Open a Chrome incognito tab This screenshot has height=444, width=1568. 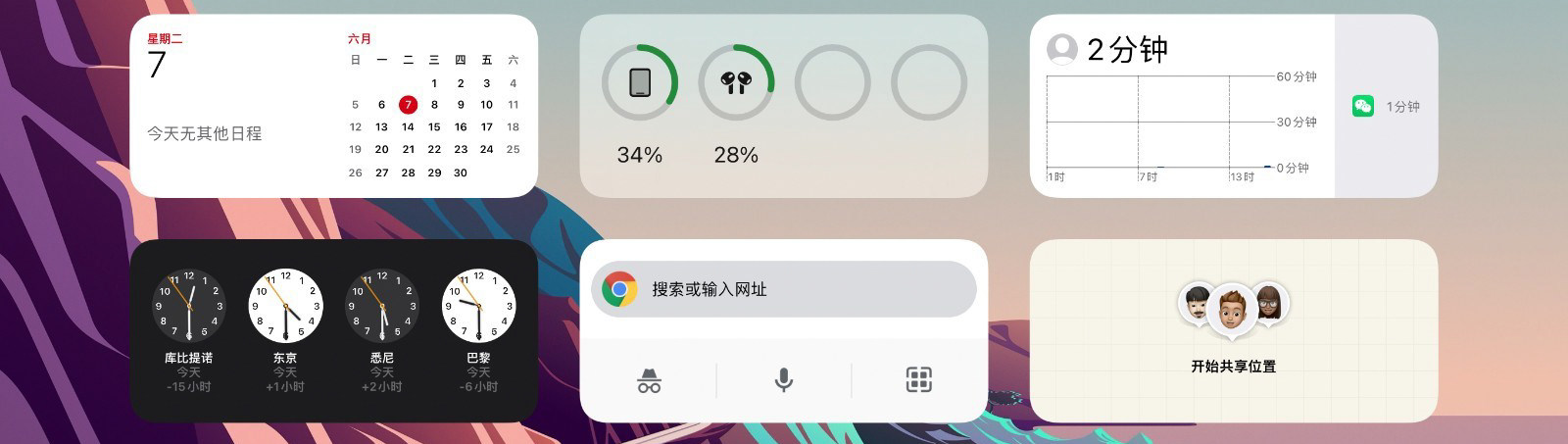(x=649, y=380)
